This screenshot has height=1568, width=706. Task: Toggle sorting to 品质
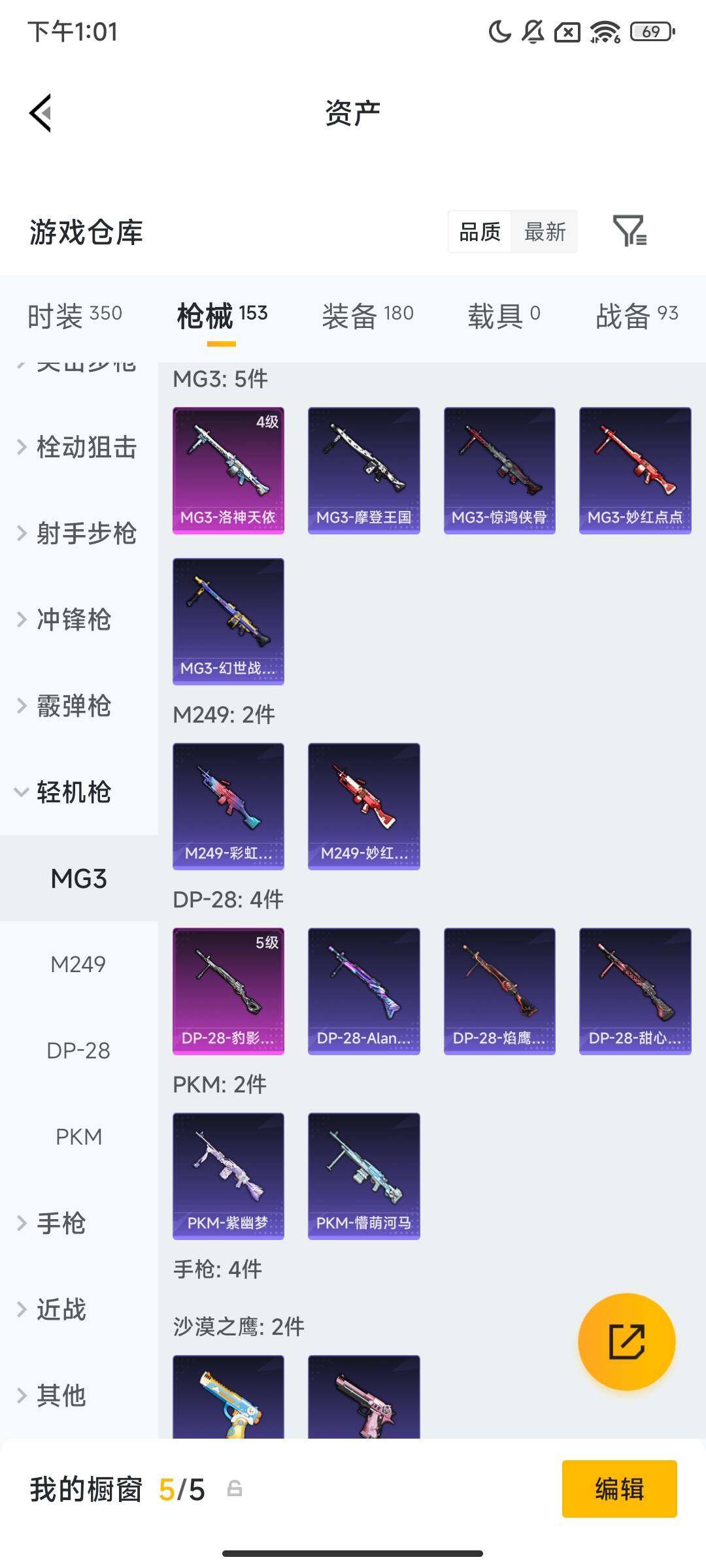(x=480, y=232)
